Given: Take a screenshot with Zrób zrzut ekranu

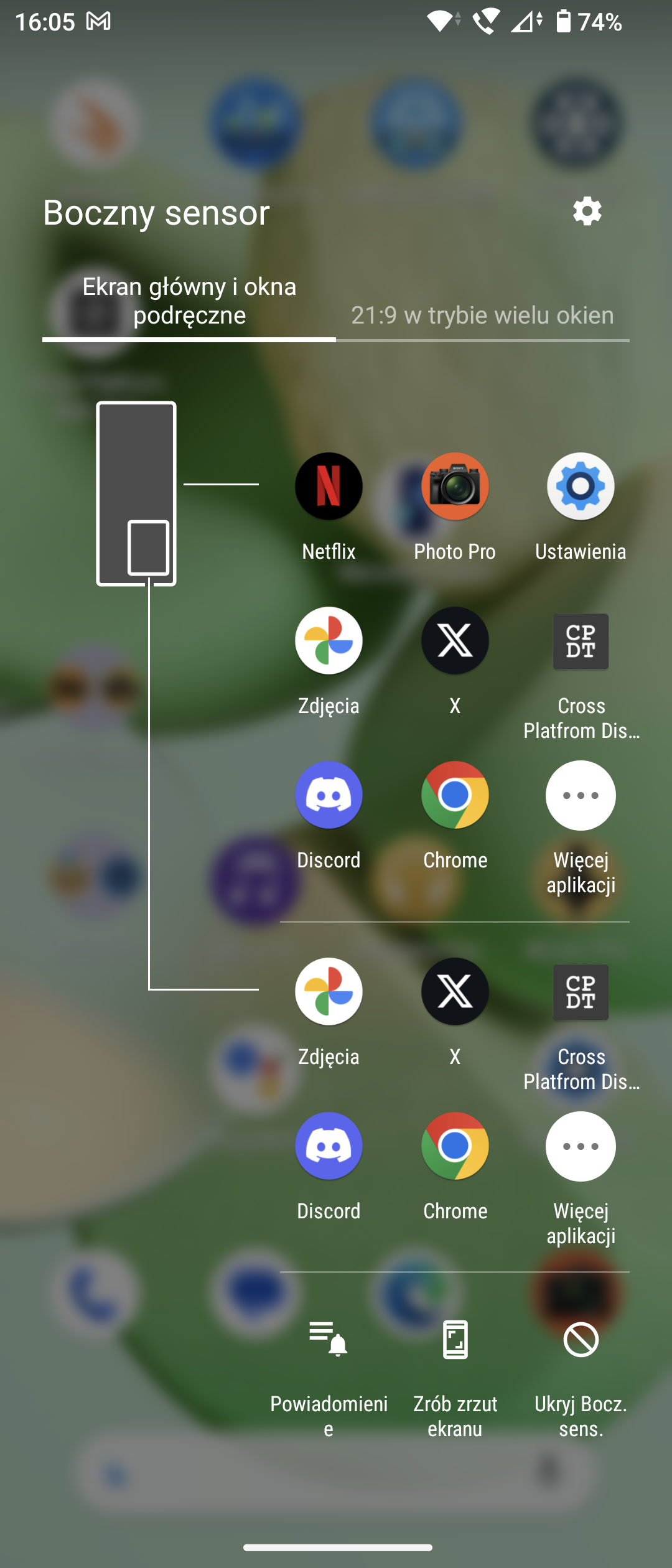Looking at the screenshot, I should point(455,1340).
